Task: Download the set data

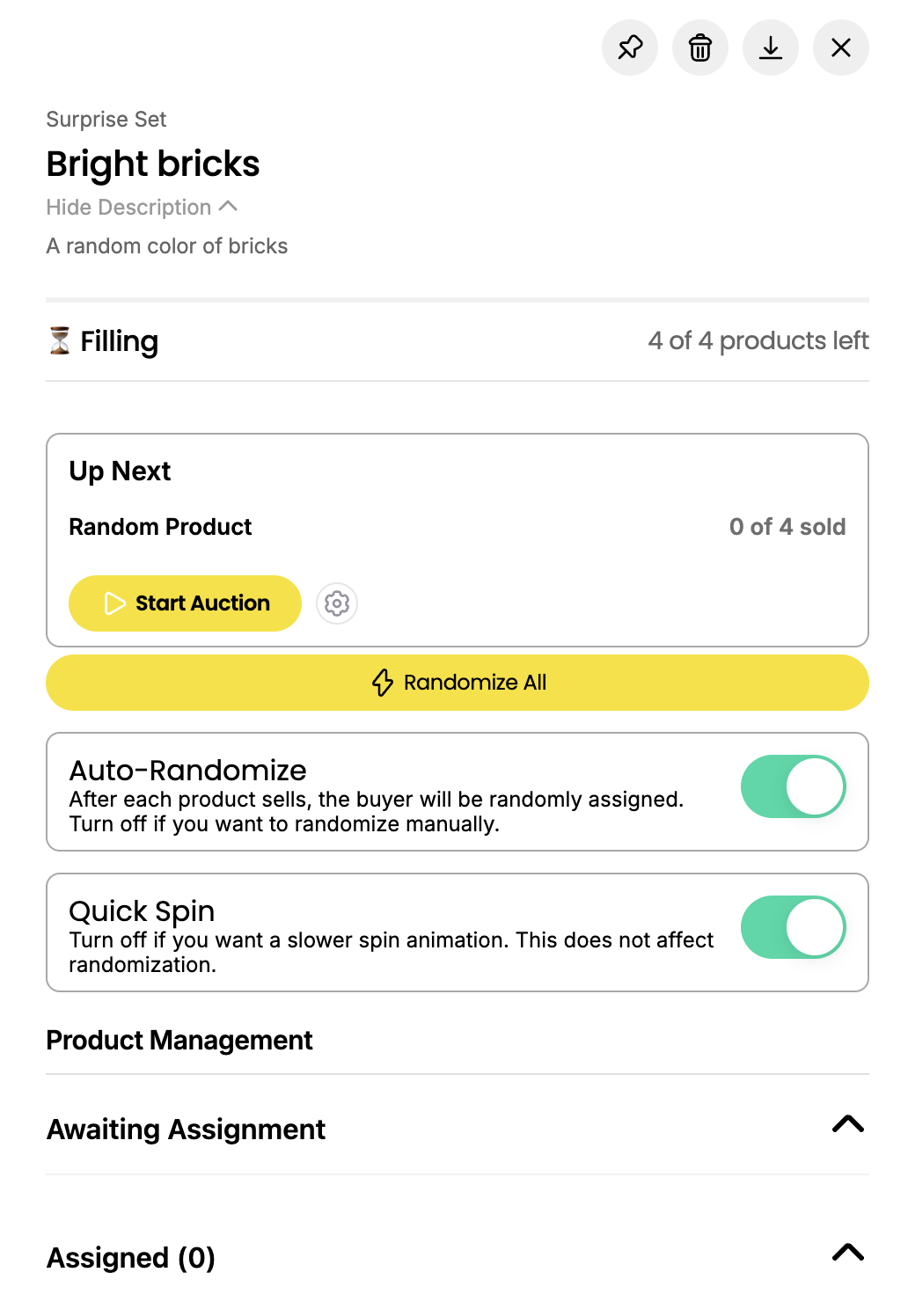Action: tap(771, 48)
